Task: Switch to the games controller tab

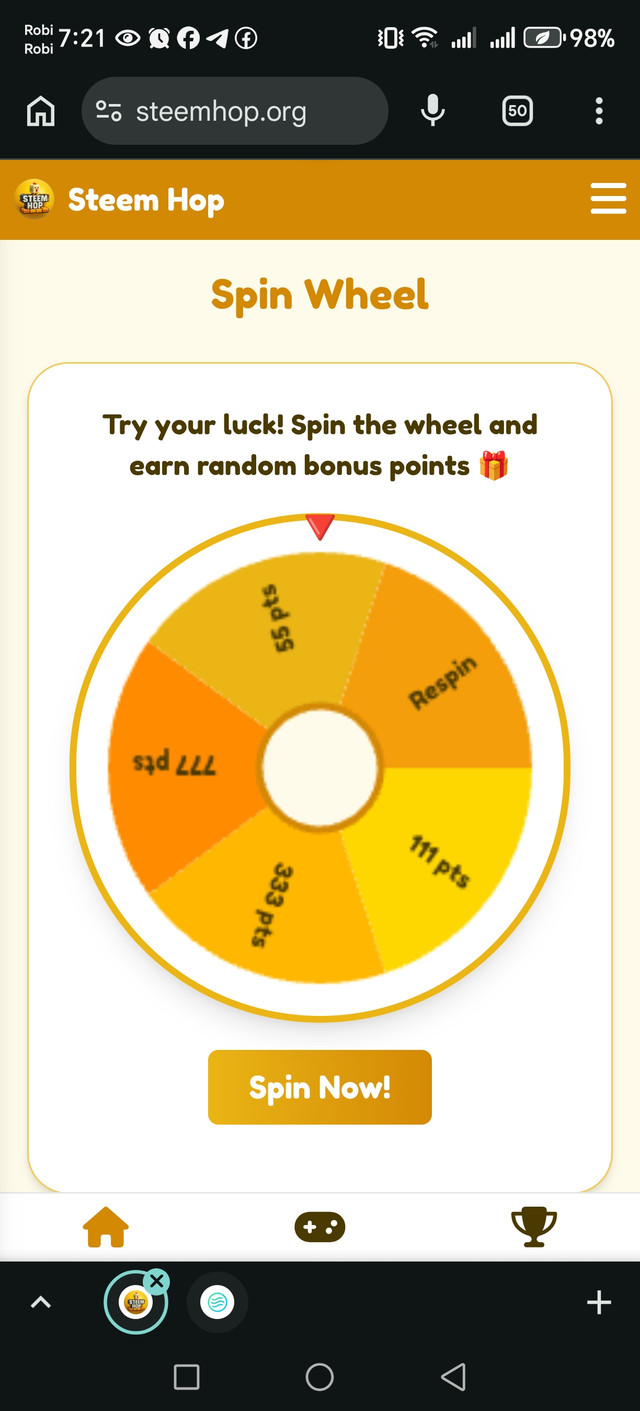Action: pos(320,1227)
